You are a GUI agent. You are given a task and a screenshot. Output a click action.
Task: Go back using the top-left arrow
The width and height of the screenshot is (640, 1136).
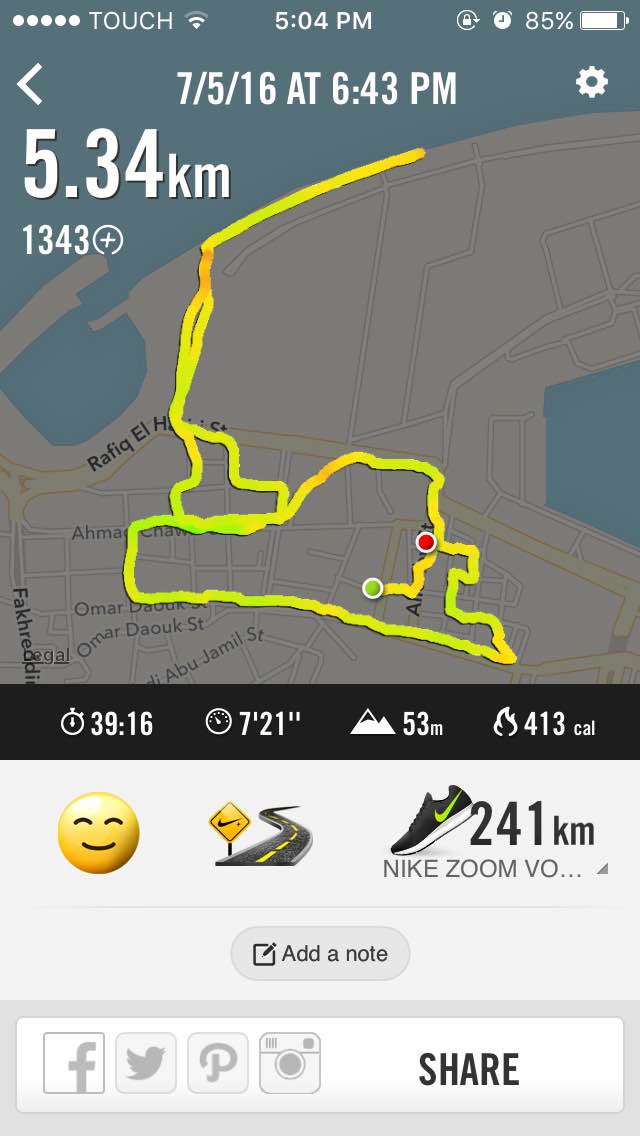pyautogui.click(x=31, y=85)
